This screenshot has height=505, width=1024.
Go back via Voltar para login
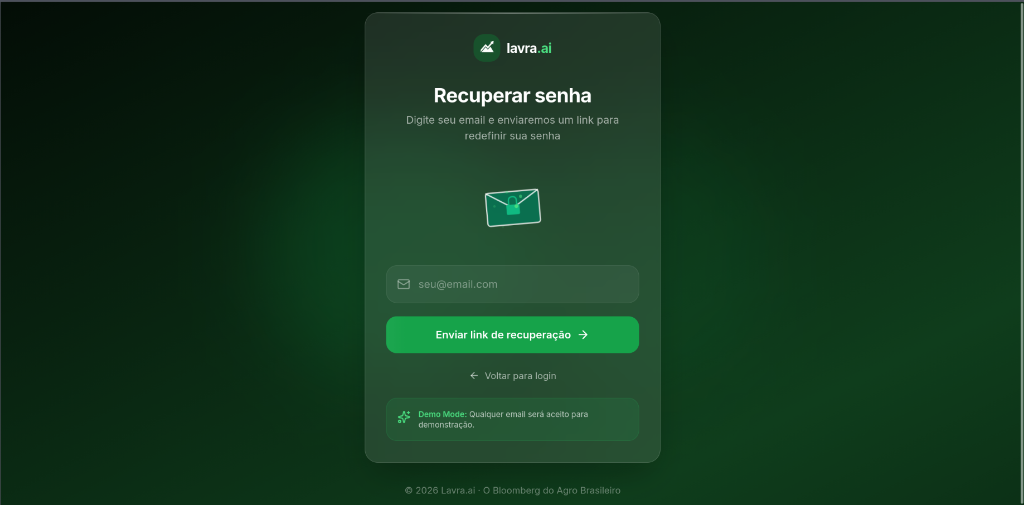513,376
